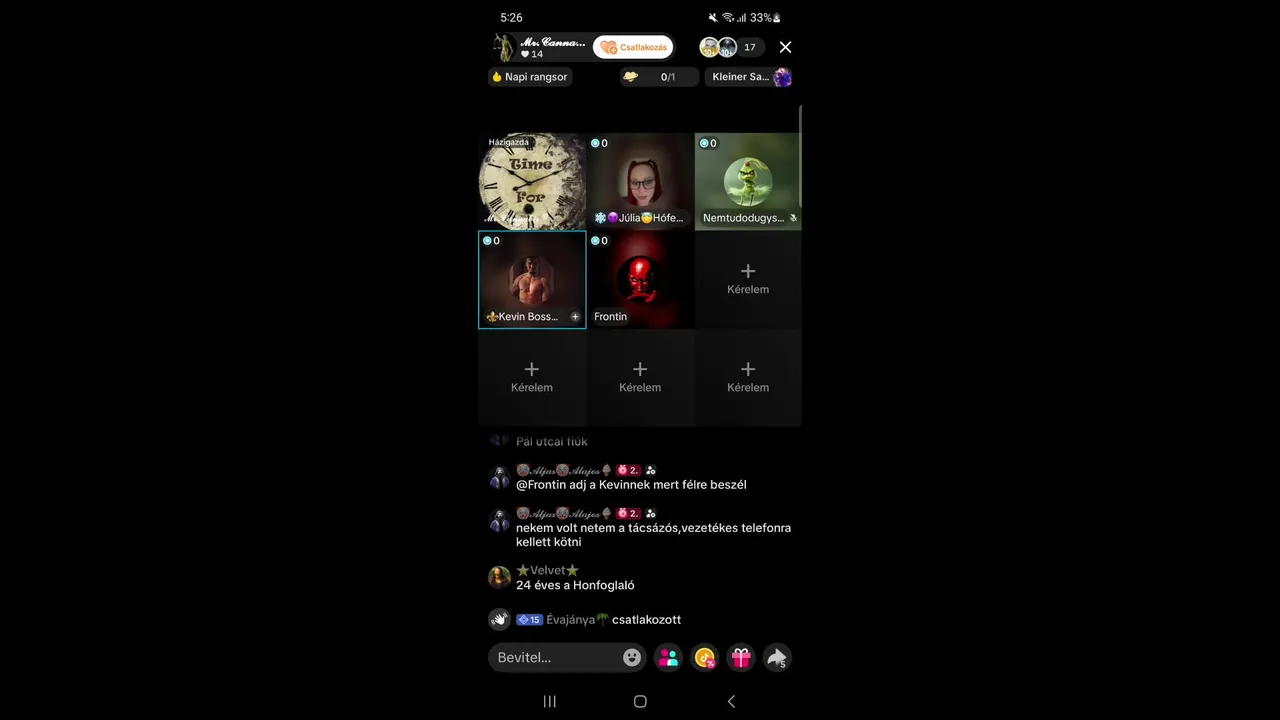Open the emoji picker
Image resolution: width=1280 pixels, height=720 pixels.
tap(632, 657)
